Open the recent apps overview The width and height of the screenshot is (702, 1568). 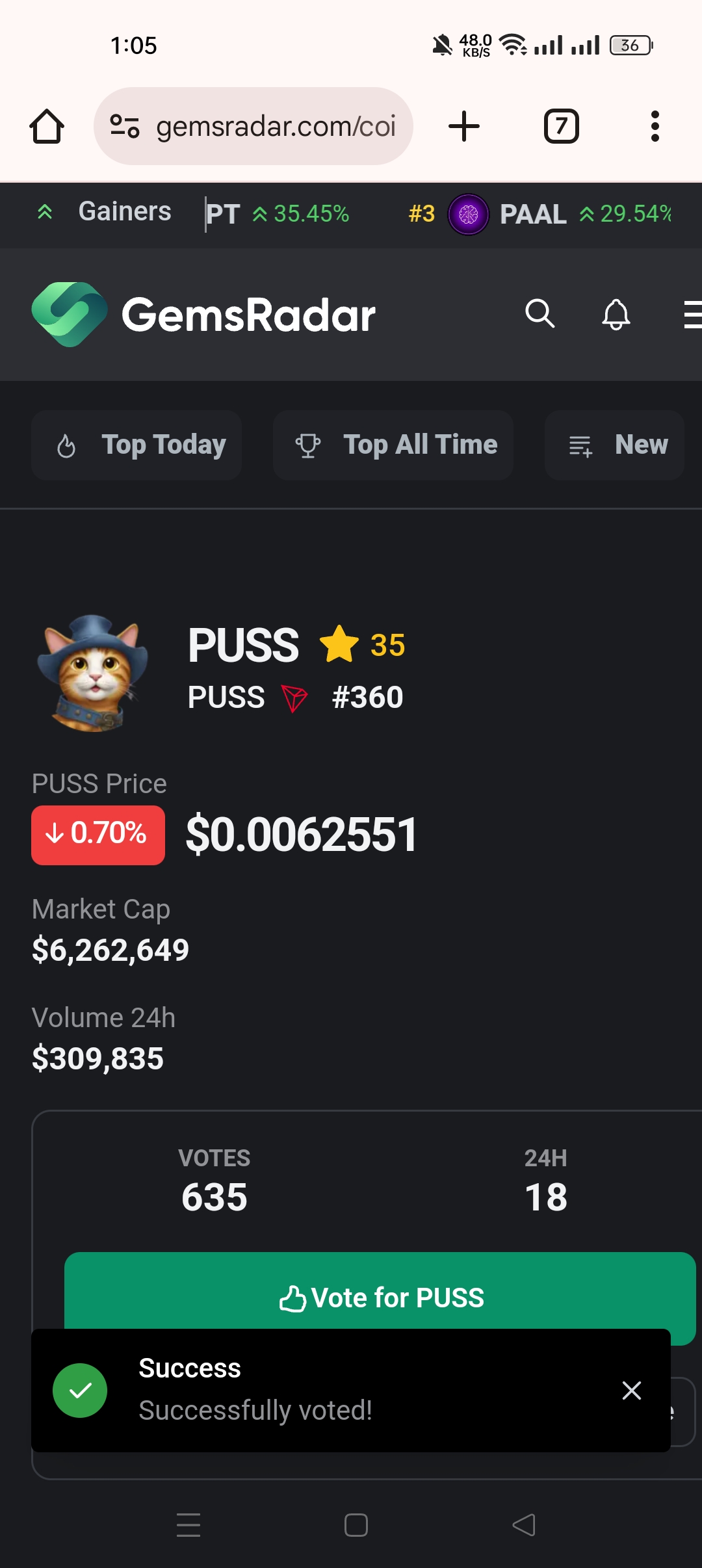coord(188,1524)
